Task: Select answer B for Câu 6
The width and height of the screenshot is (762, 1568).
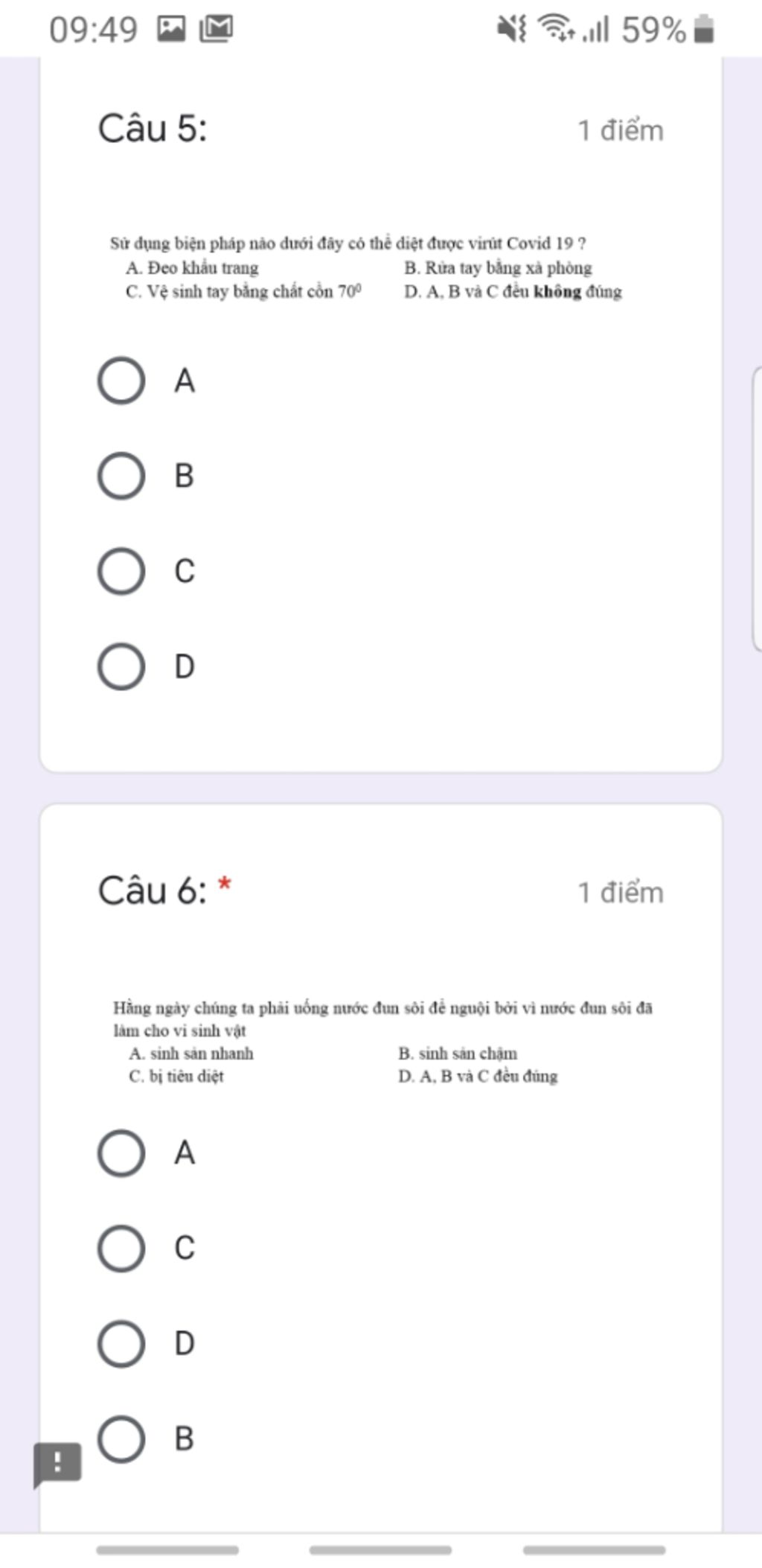Action: [121, 1438]
